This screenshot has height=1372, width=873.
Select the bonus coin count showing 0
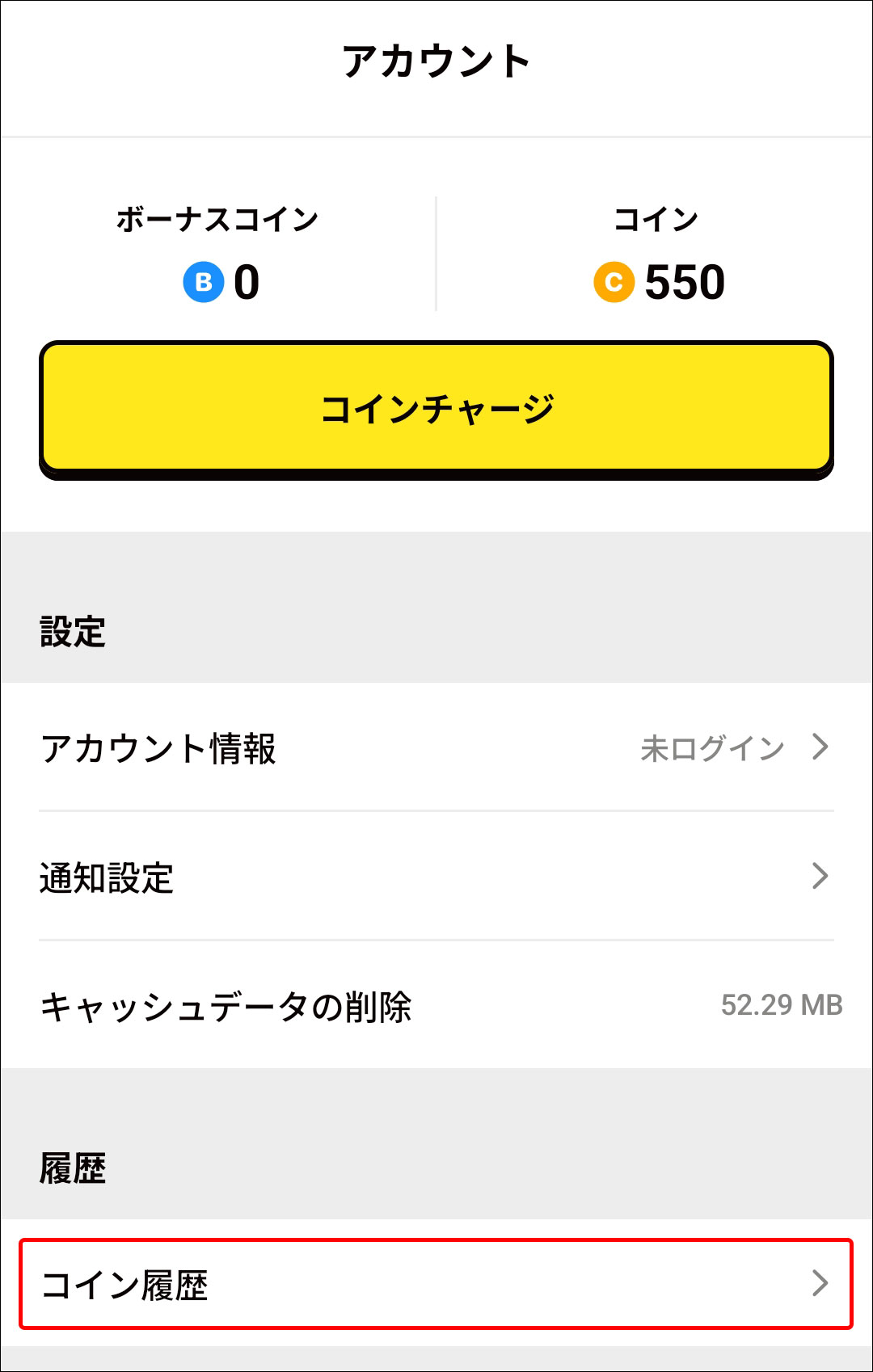[245, 283]
